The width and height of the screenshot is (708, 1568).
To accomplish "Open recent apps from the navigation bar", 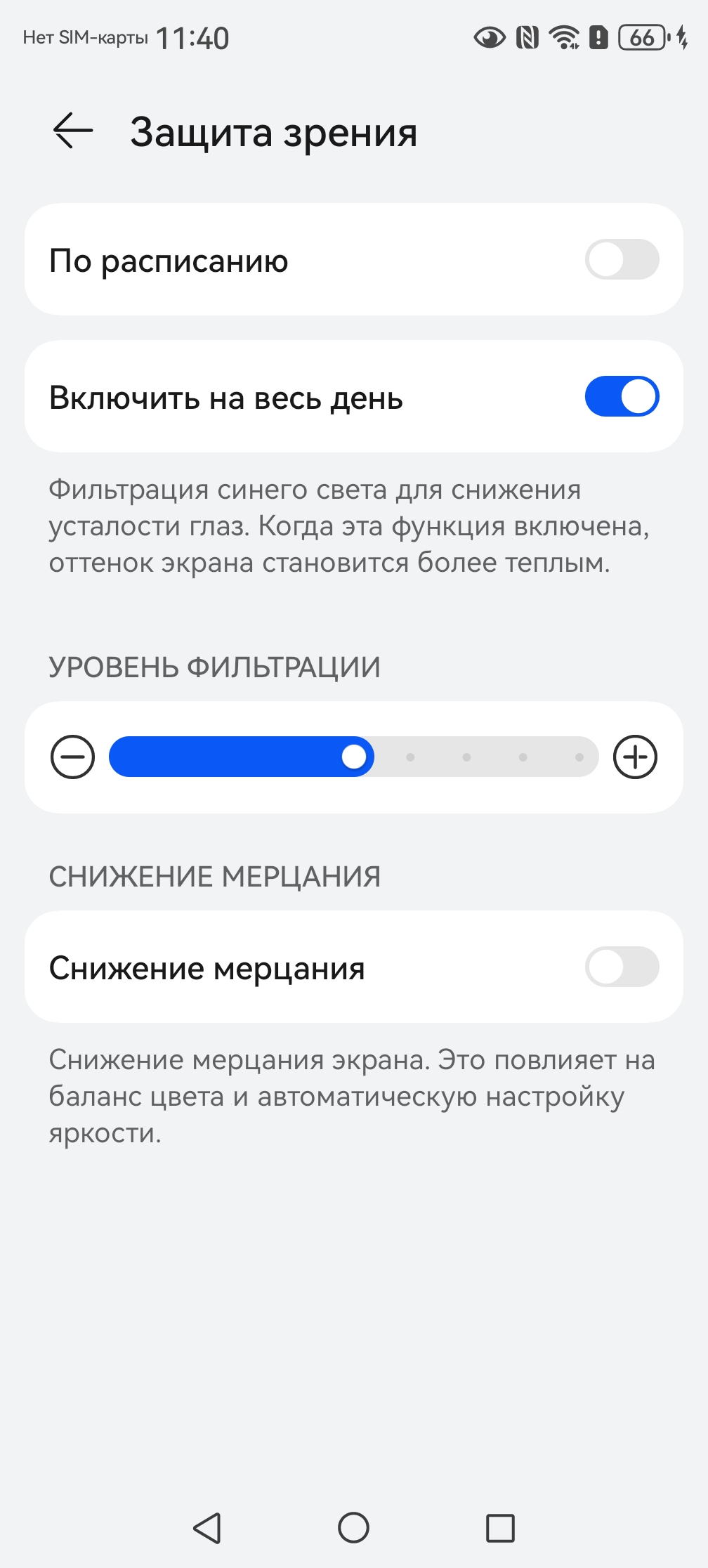I will tap(500, 1527).
